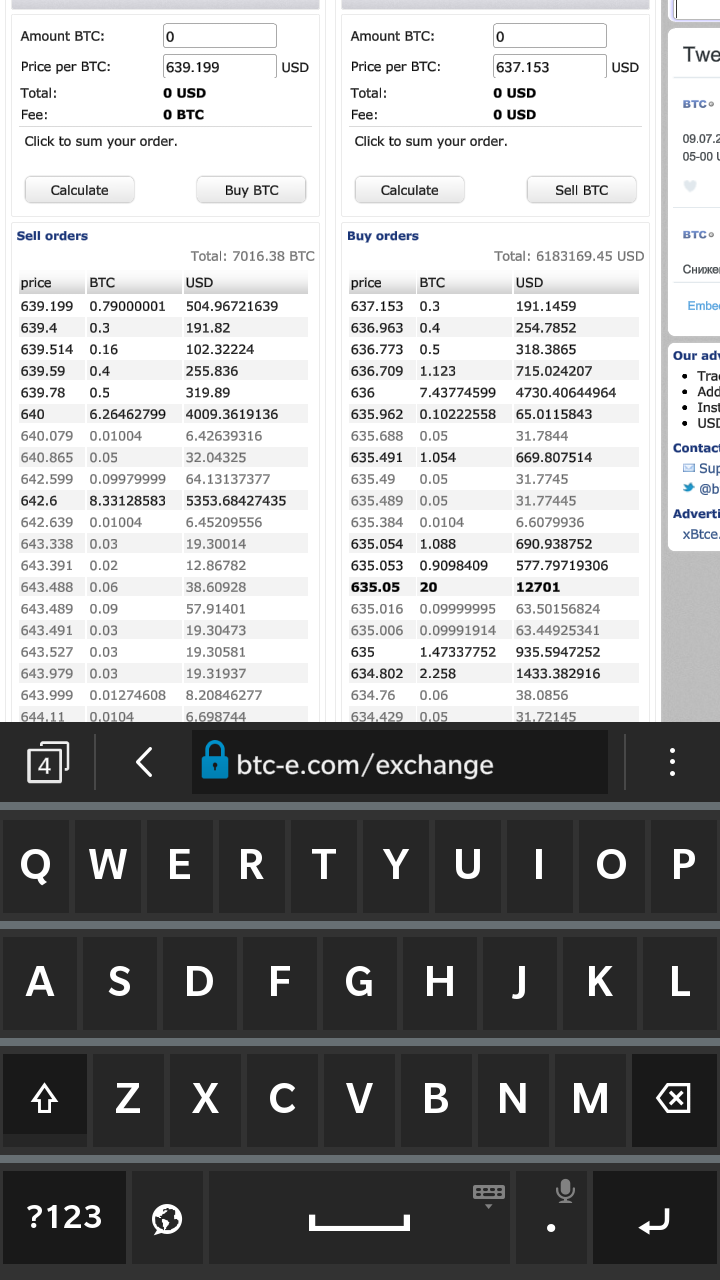Tap the keyboard backspace key
720x1280 pixels.
pos(673,1100)
